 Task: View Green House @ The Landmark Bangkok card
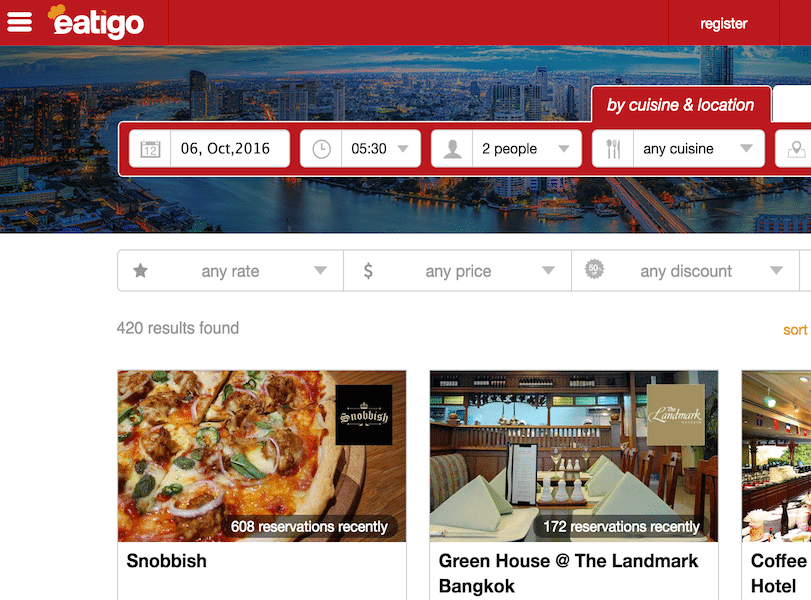click(573, 470)
